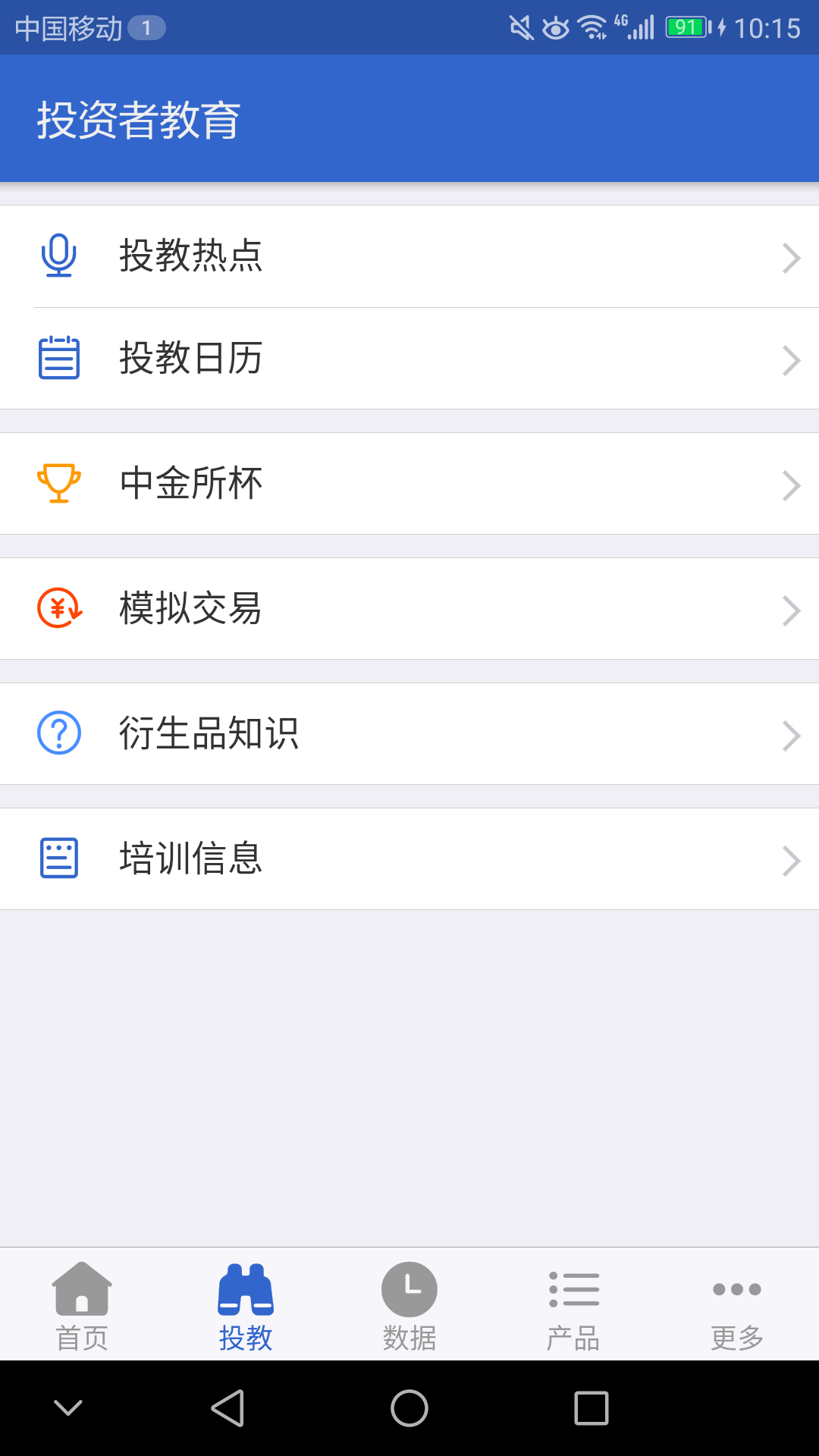Tap the clock icon for 数据
This screenshot has height=1456, width=819.
click(x=409, y=1289)
